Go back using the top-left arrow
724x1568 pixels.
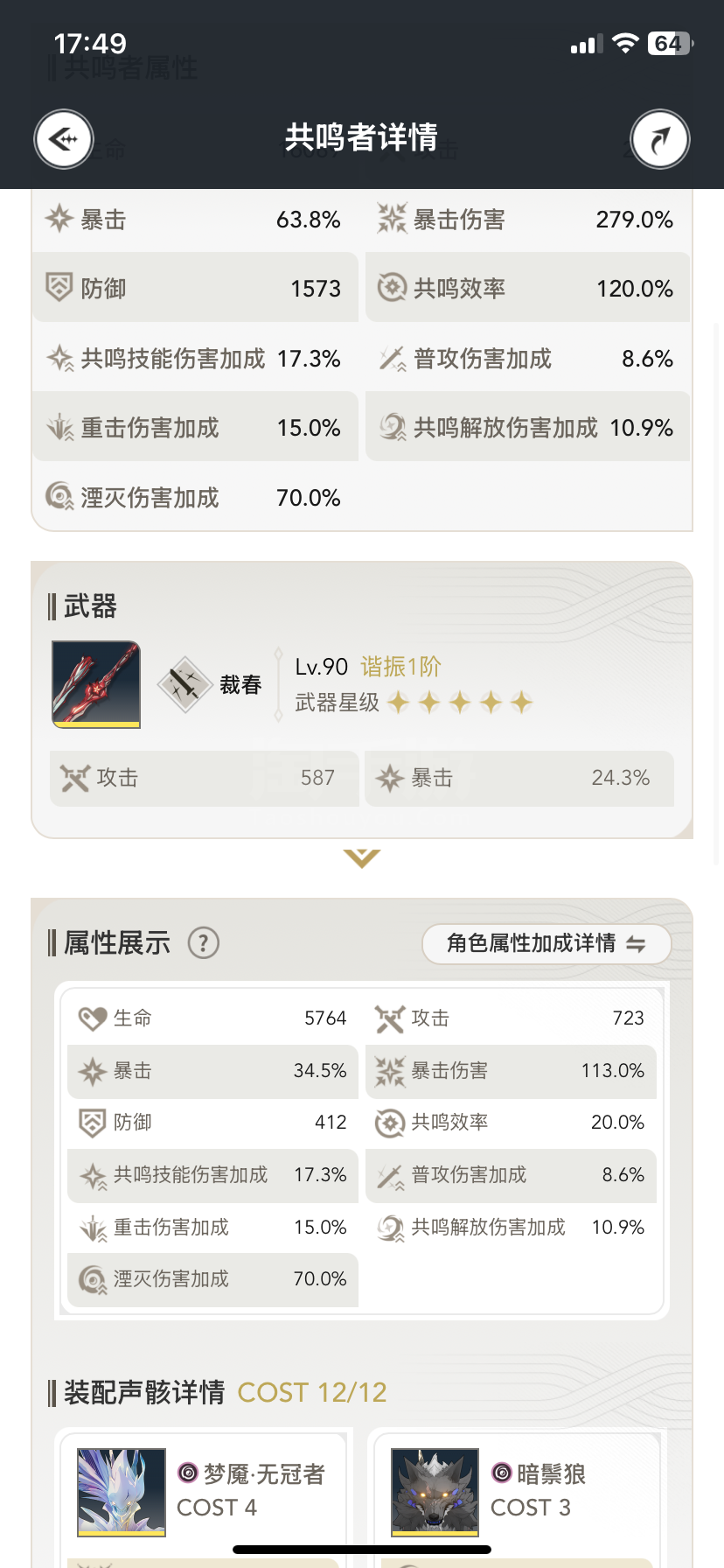63,138
